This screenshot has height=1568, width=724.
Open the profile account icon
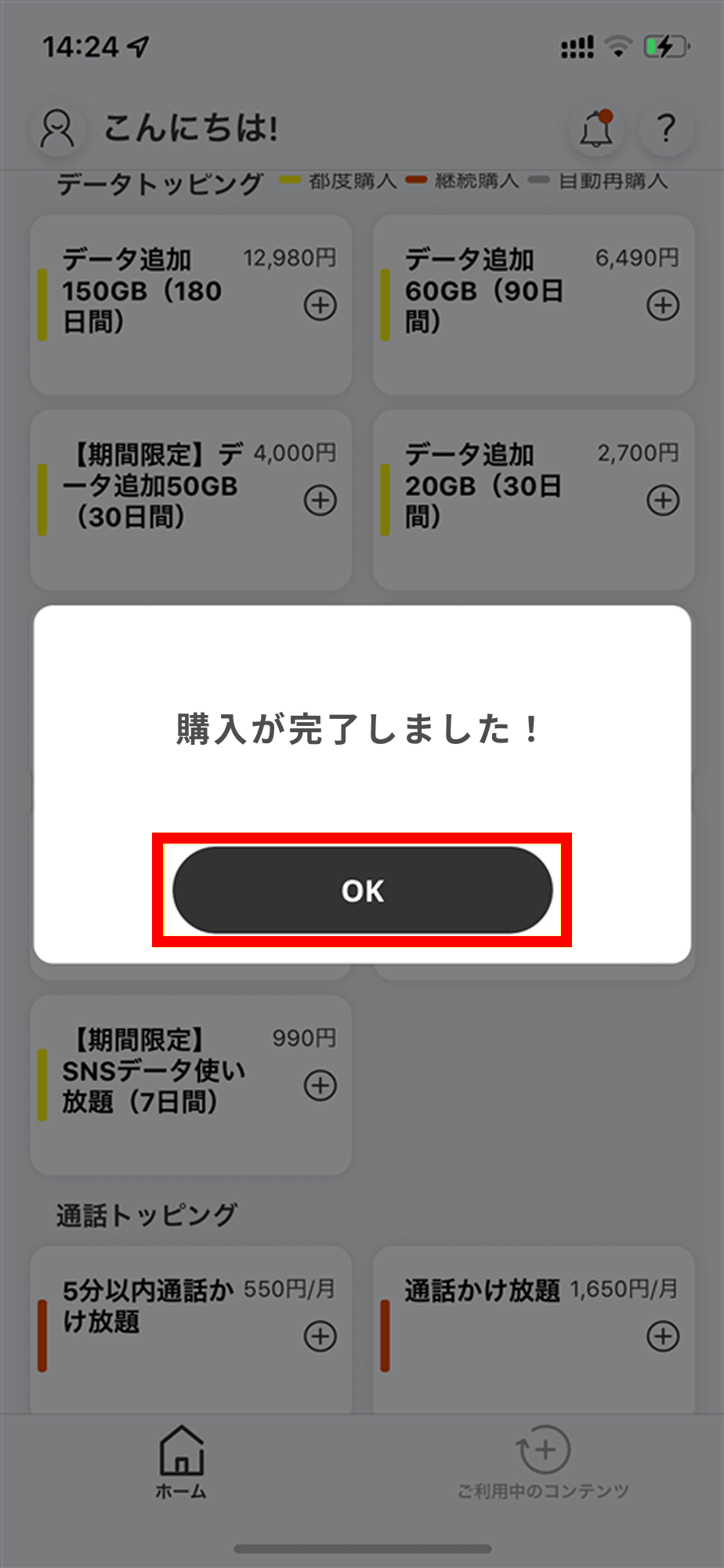[57, 128]
